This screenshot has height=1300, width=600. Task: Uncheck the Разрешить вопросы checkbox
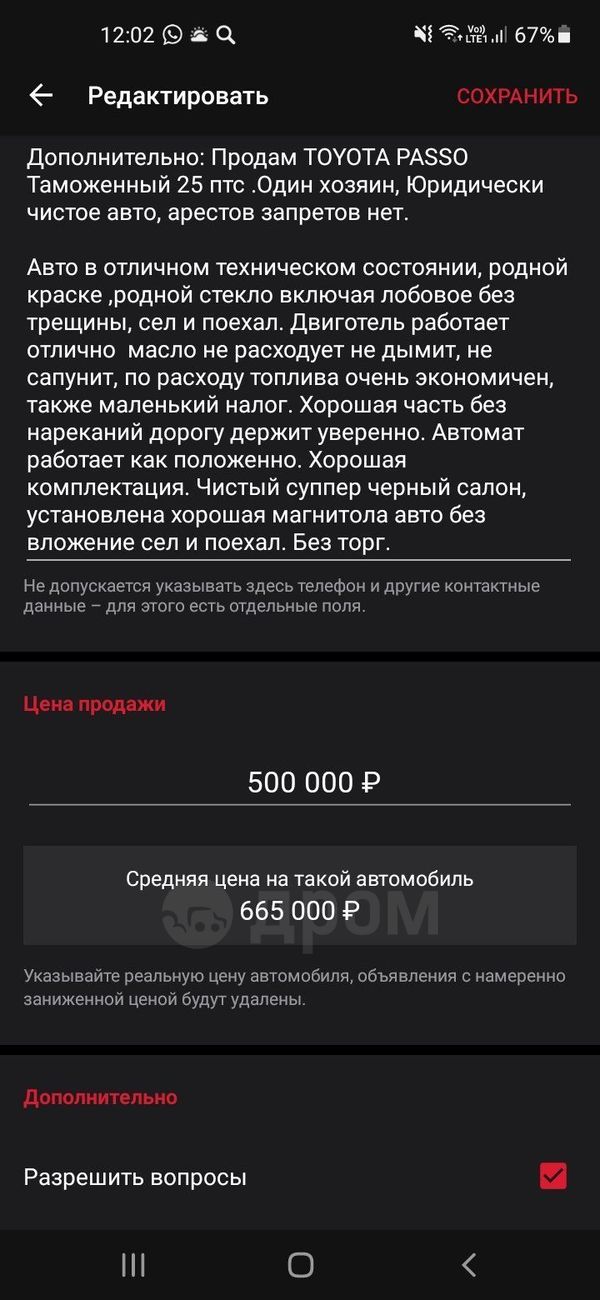coord(553,1176)
